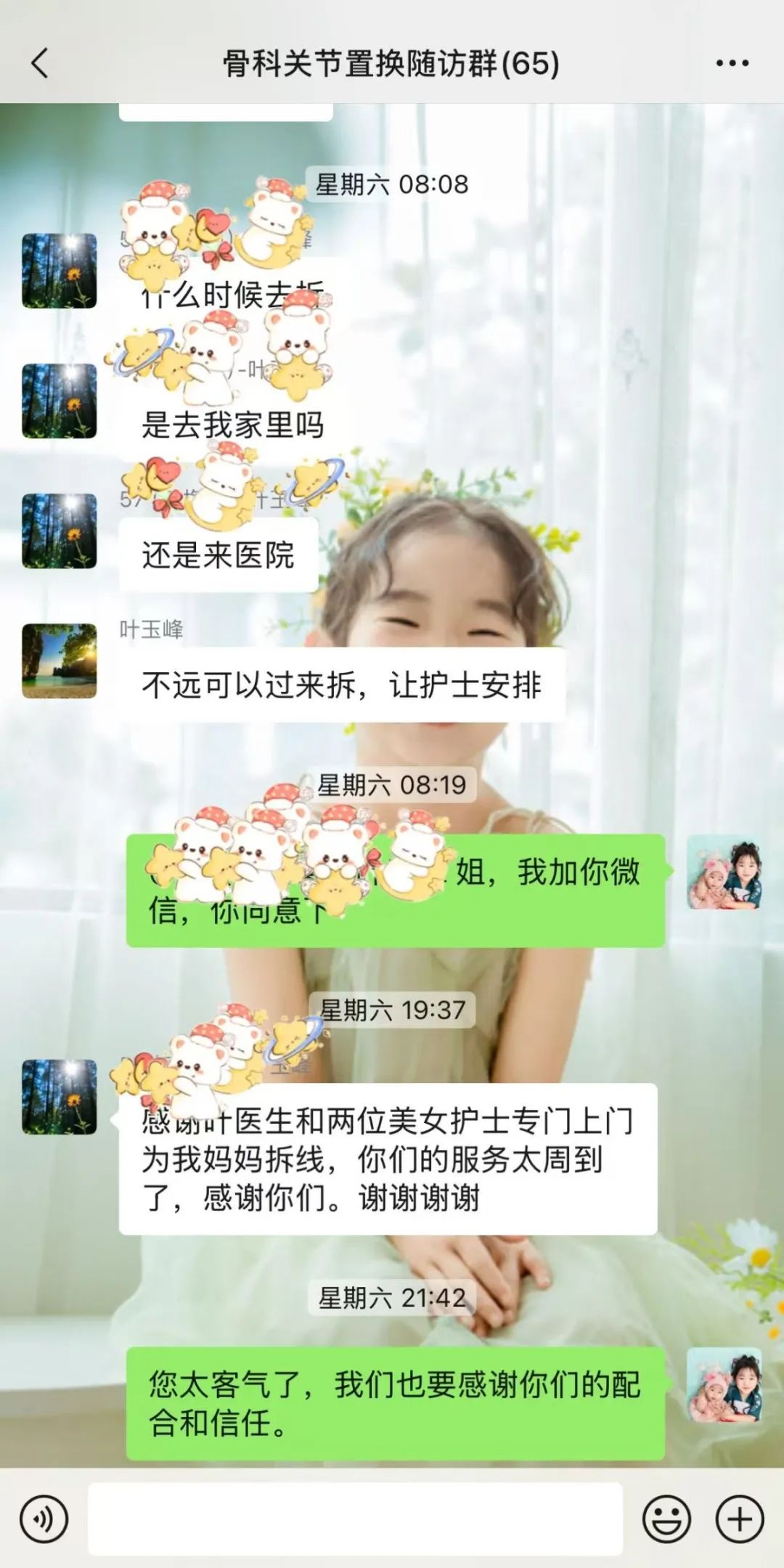
Task: Open sender avatar beside 还是来医院
Action: click(60, 531)
